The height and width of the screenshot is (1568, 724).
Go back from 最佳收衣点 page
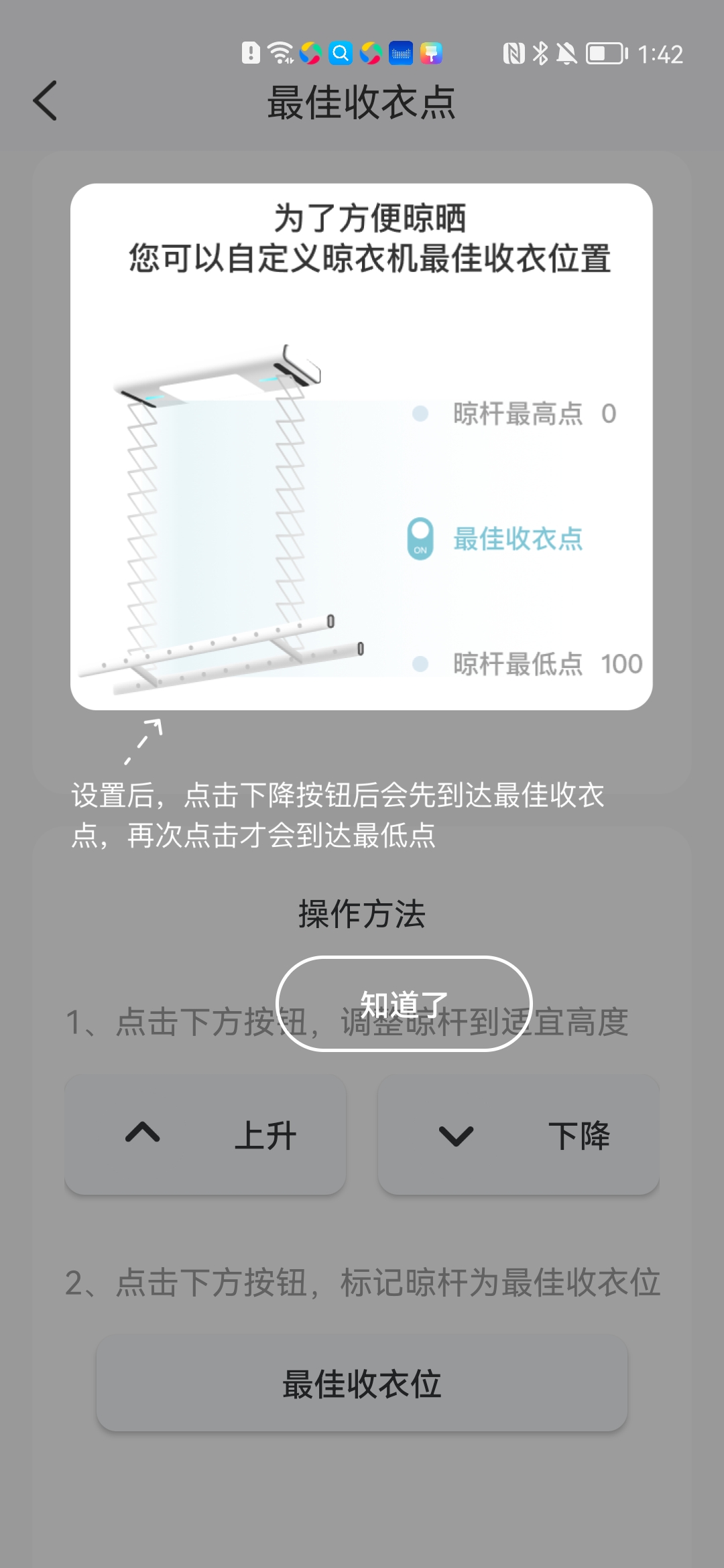coord(46,101)
